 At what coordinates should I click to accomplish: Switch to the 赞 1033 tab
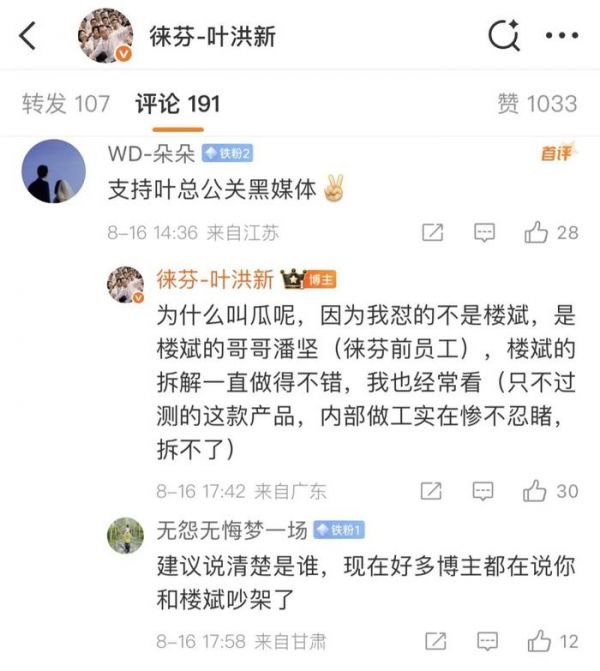536,103
